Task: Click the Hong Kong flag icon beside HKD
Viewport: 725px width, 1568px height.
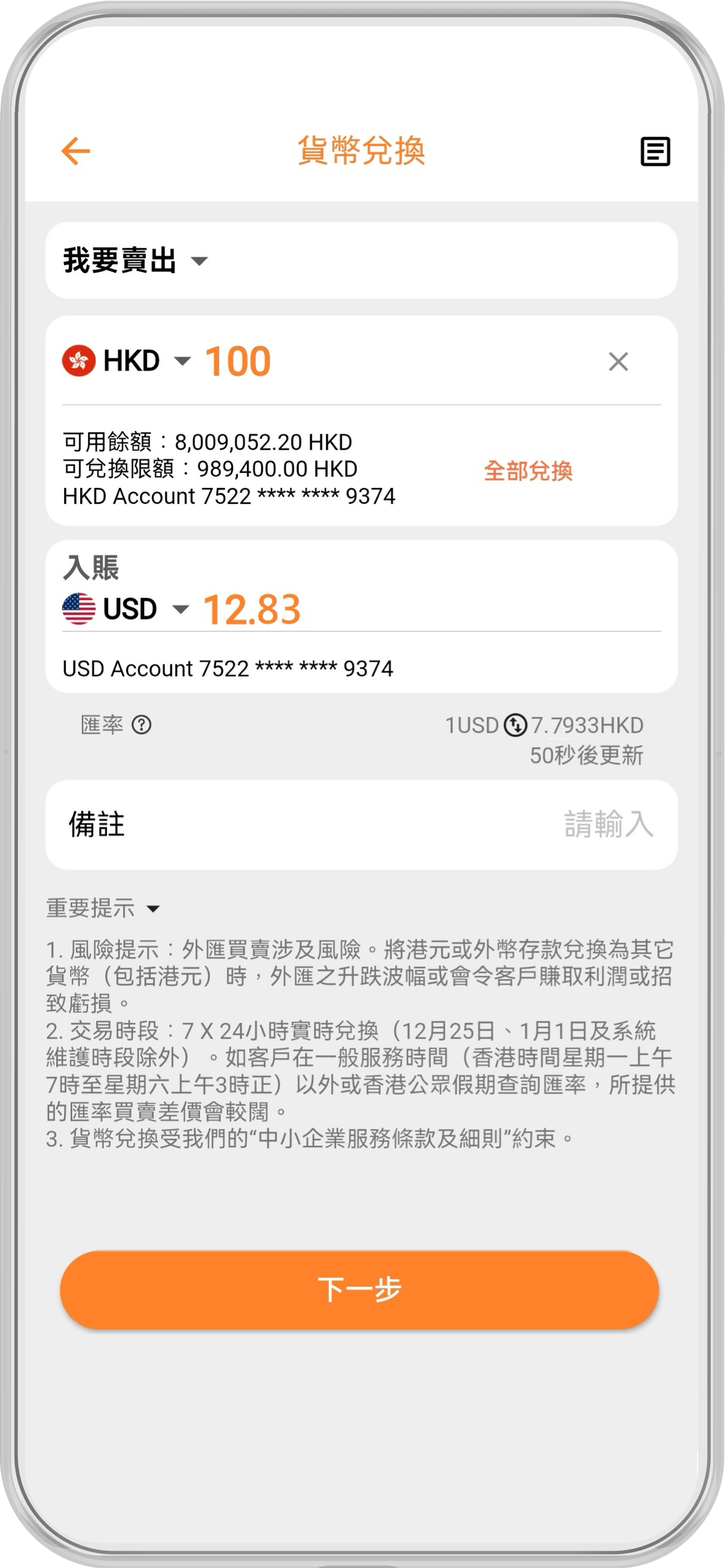Action: point(80,361)
